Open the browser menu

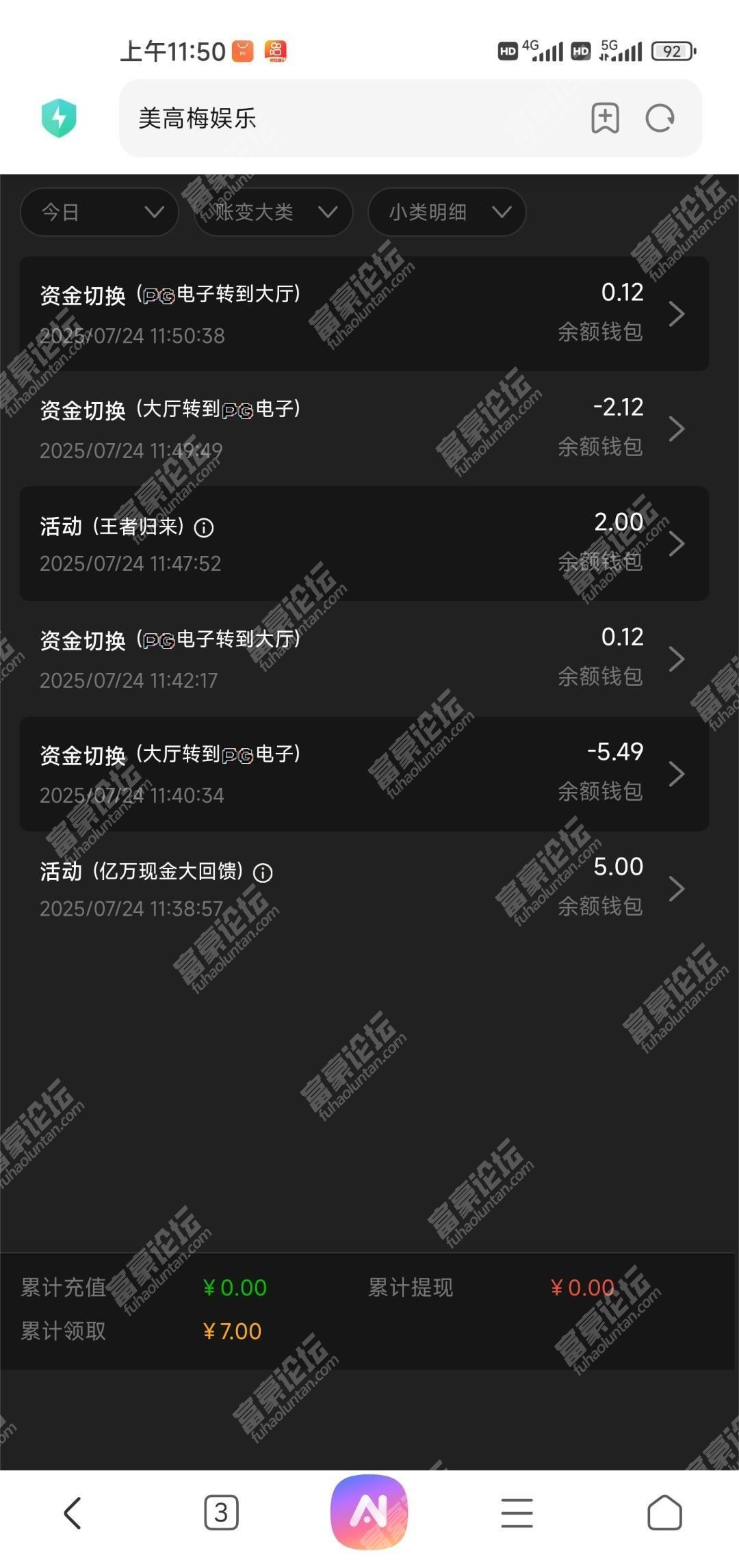pos(517,1512)
